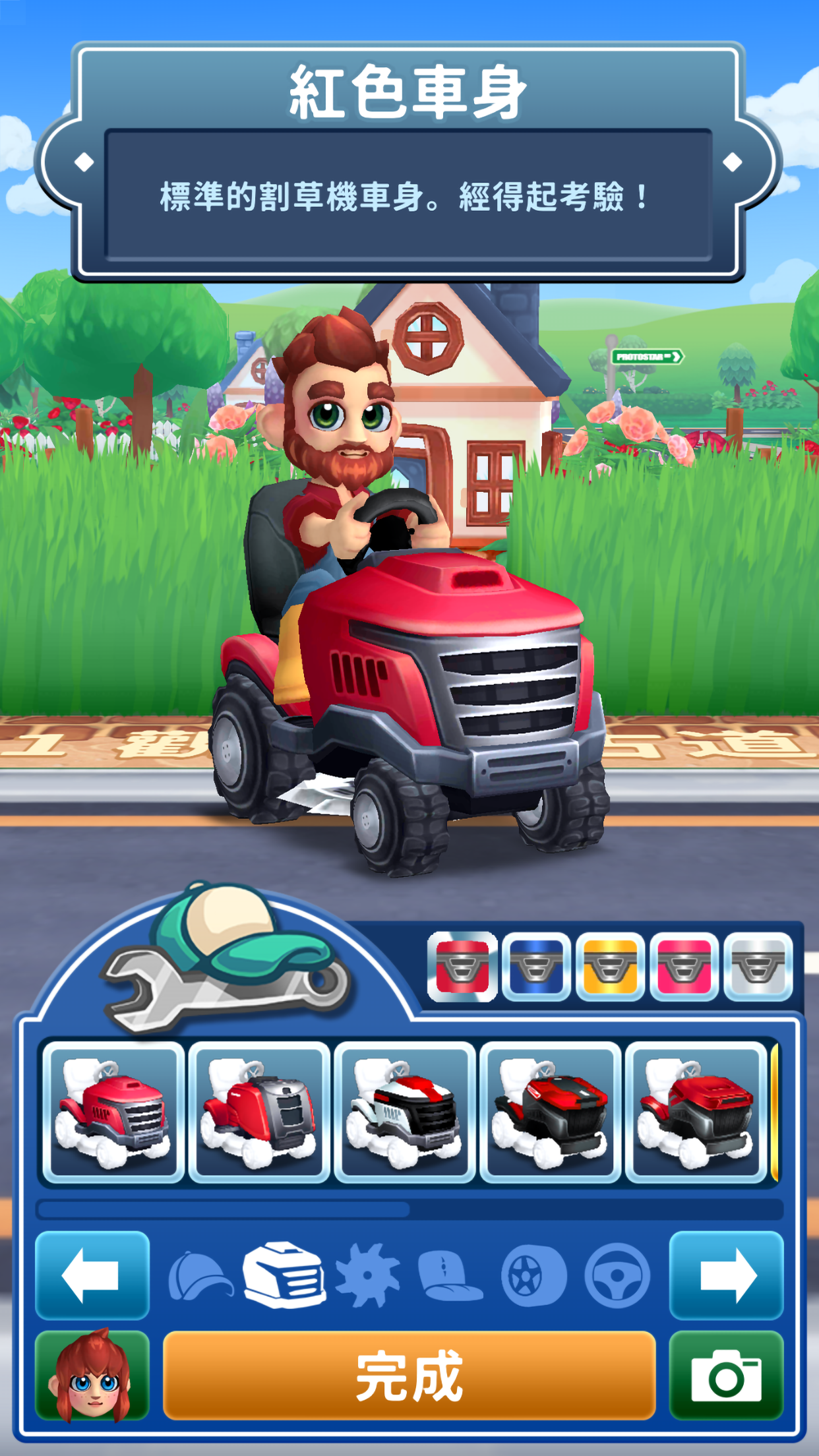Viewport: 819px width, 1456px height.
Task: Select the standard red mower body
Action: (x=113, y=1112)
